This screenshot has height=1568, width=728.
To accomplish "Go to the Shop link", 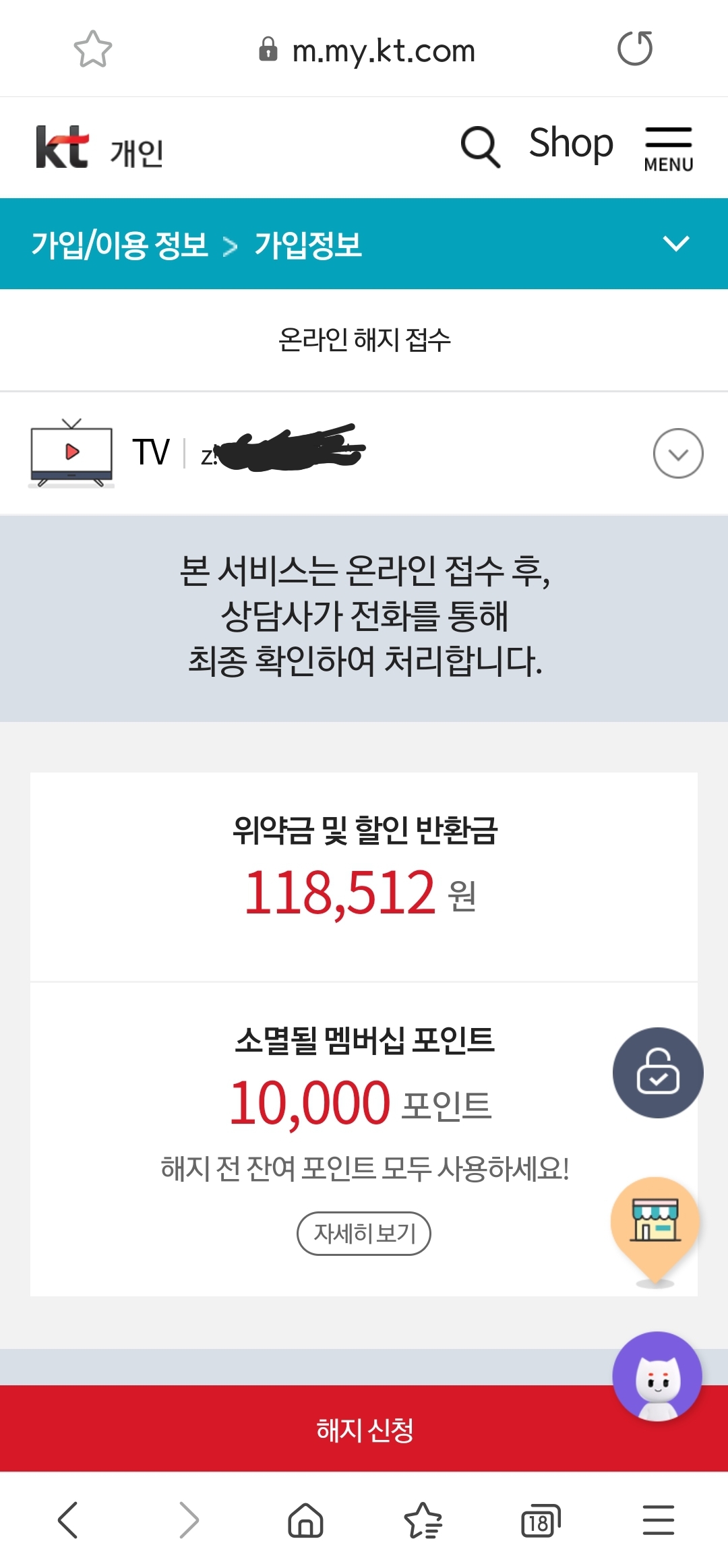I will tap(571, 144).
